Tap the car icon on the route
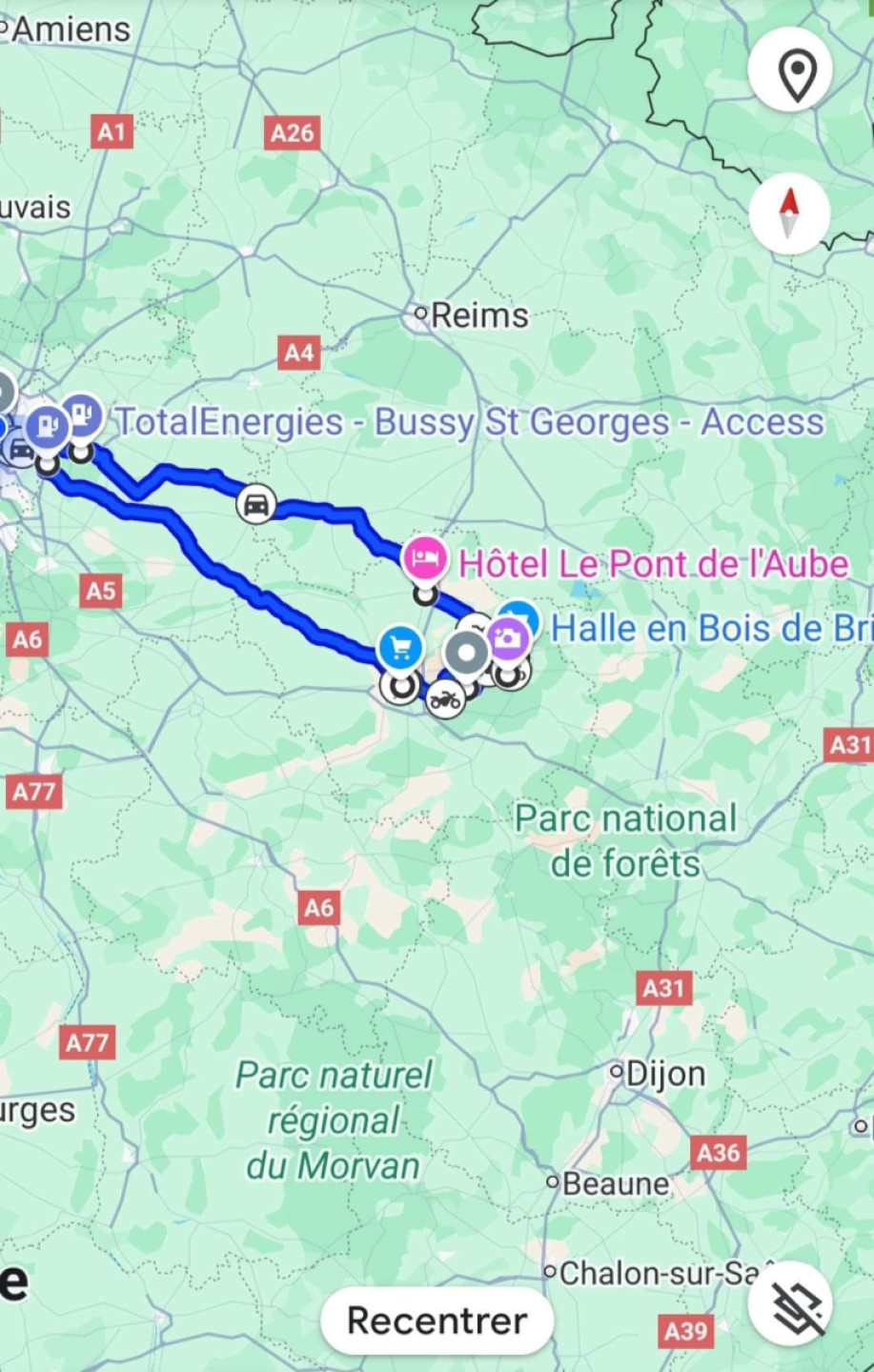874x1372 pixels. tap(256, 504)
